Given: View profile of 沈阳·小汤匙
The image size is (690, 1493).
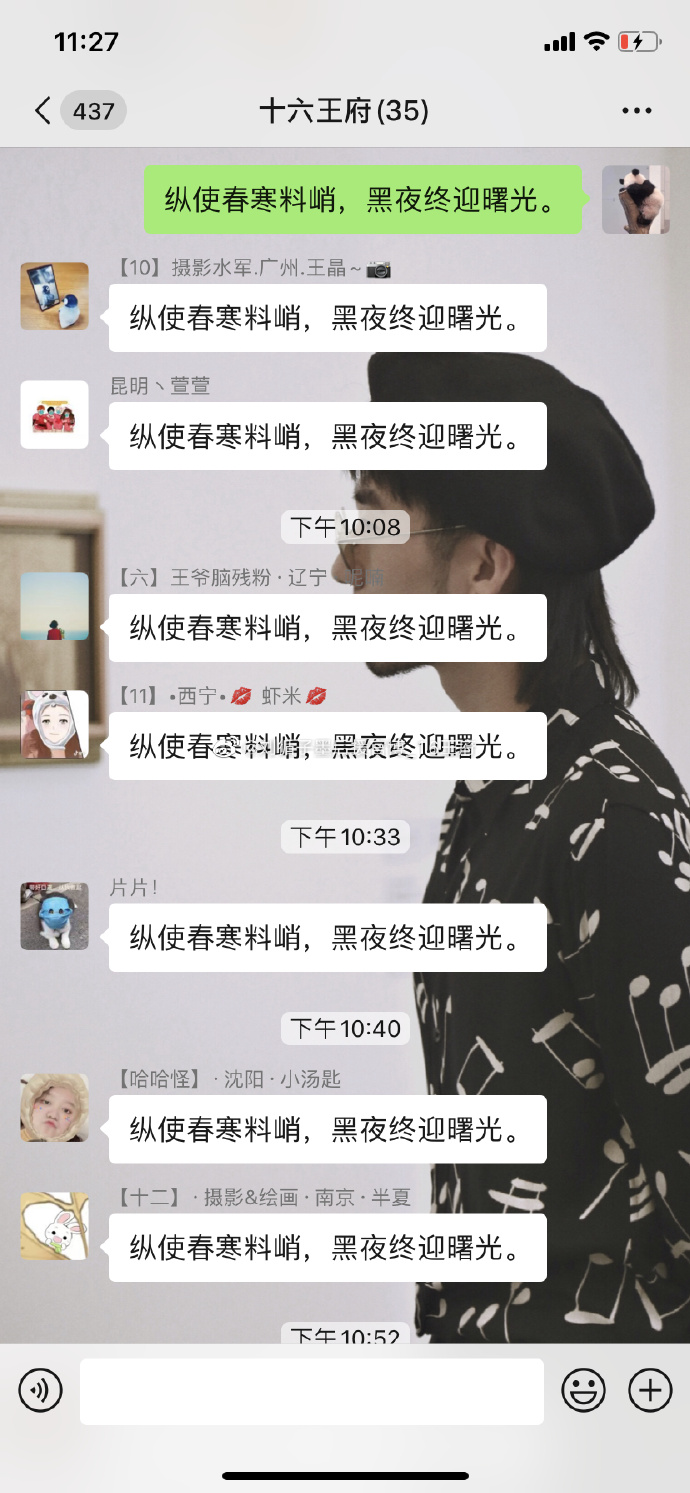Looking at the screenshot, I should 55,1108.
